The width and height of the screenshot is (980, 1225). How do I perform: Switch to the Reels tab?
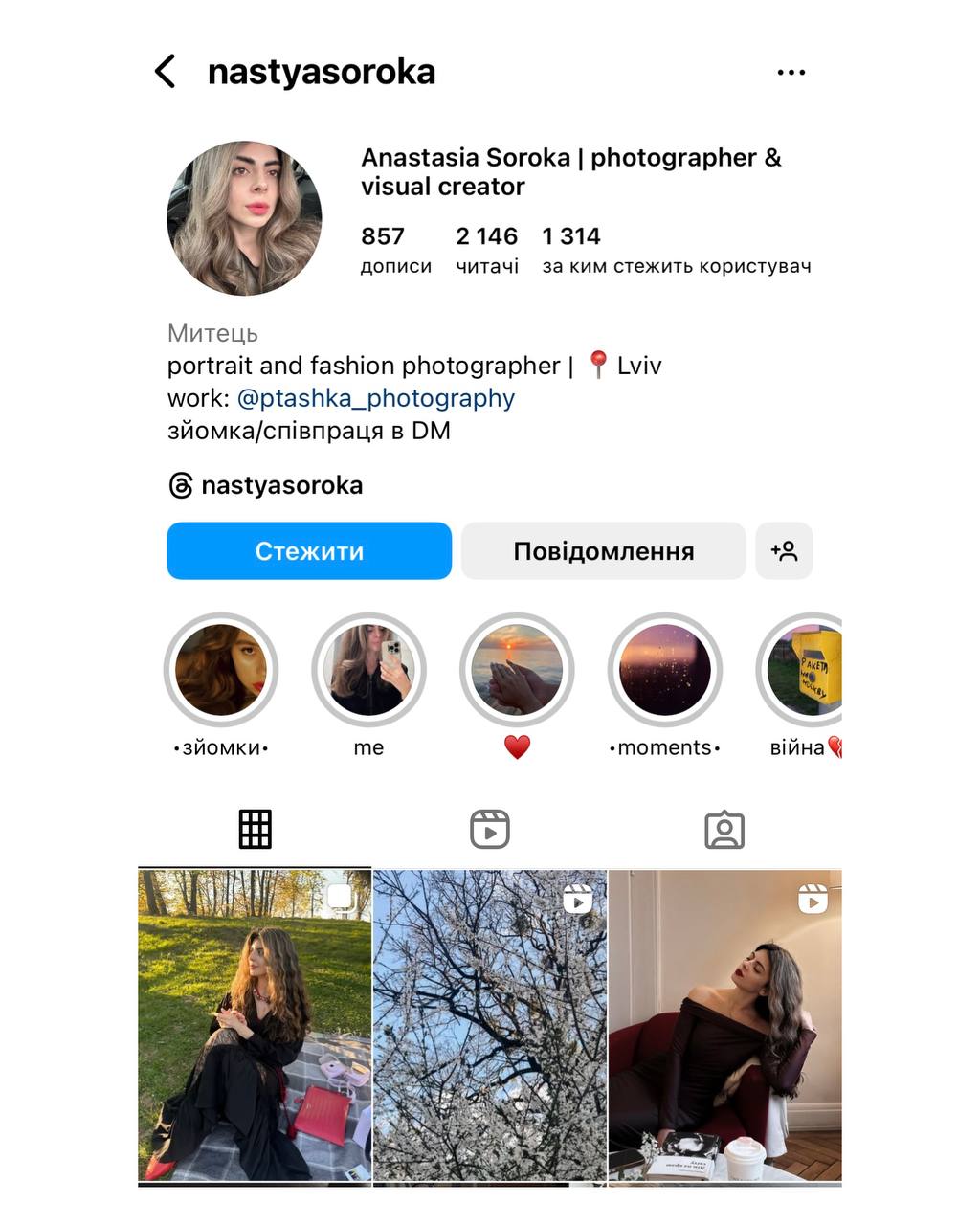(490, 830)
